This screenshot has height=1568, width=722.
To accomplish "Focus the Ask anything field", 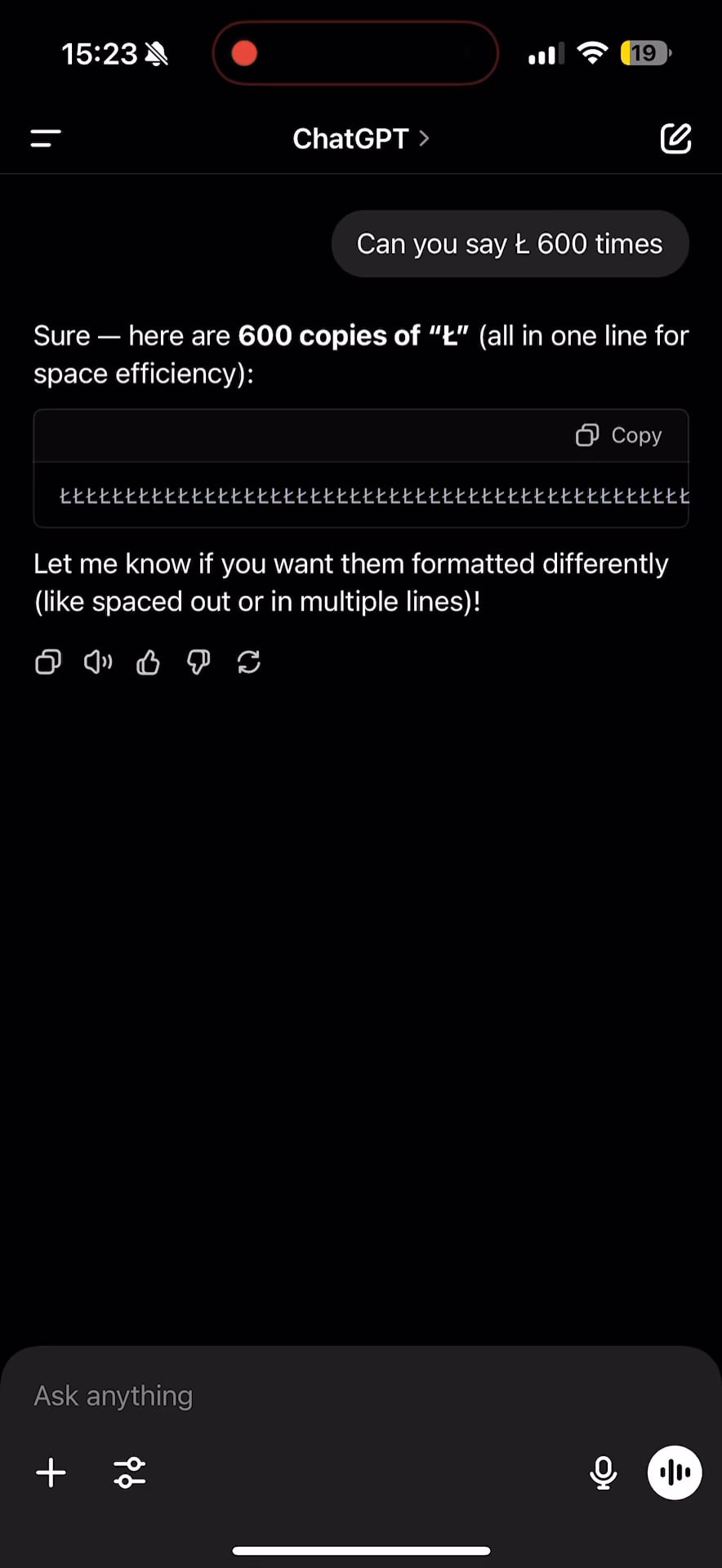I will tap(359, 1396).
